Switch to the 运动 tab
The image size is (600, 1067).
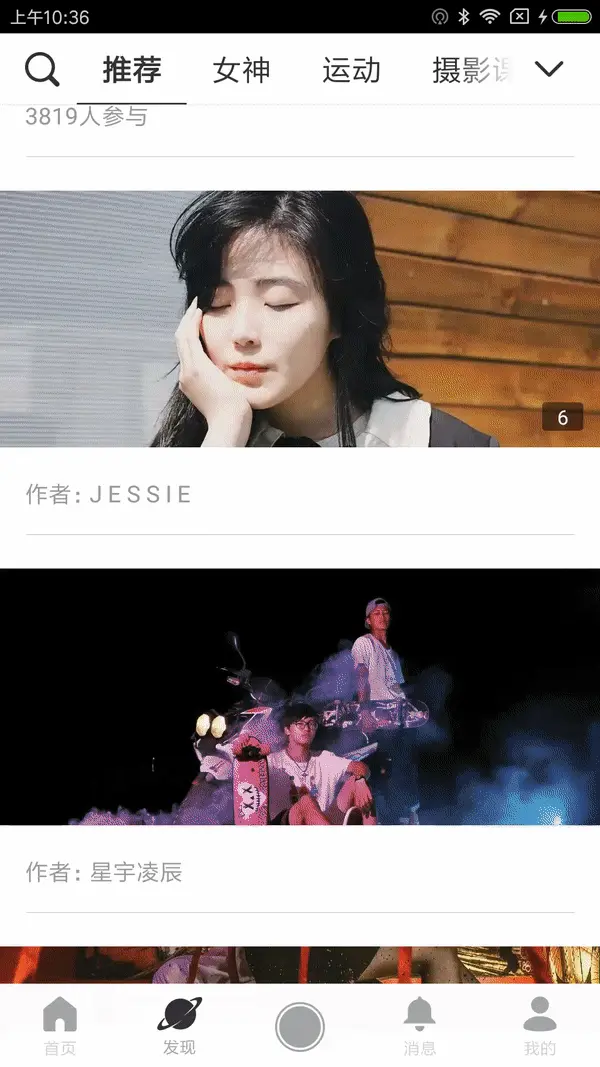point(351,70)
